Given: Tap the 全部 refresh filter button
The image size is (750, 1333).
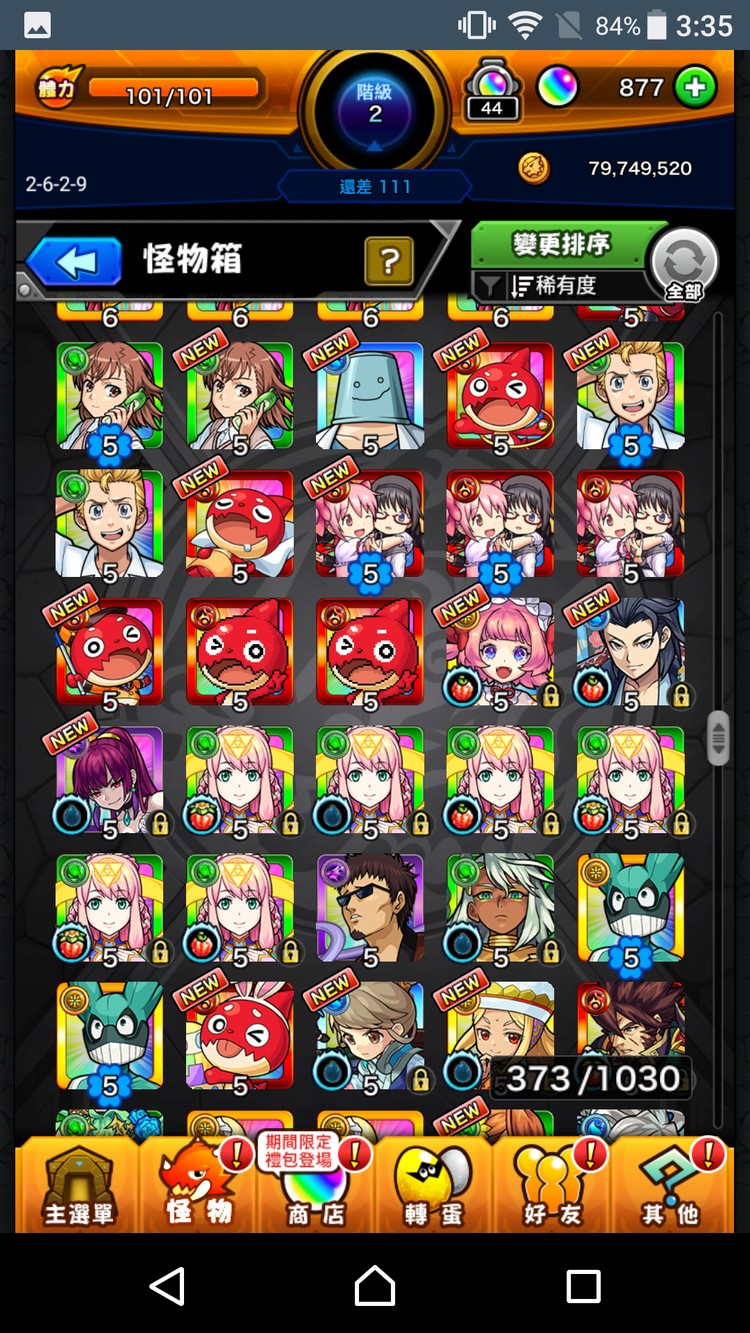Looking at the screenshot, I should point(684,264).
